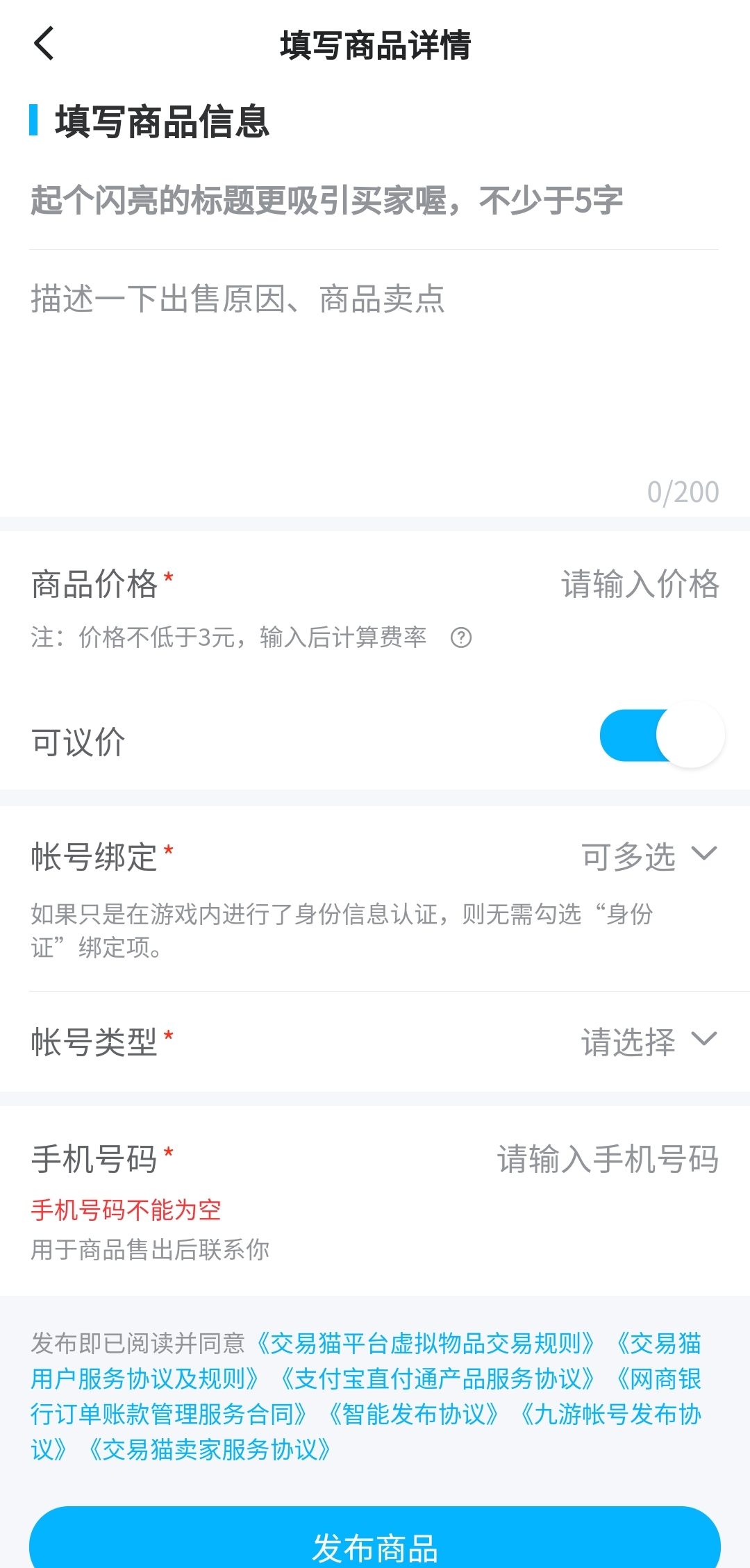This screenshot has width=750, height=1568.
Task: Open the fee rate help icon
Action: 461,637
